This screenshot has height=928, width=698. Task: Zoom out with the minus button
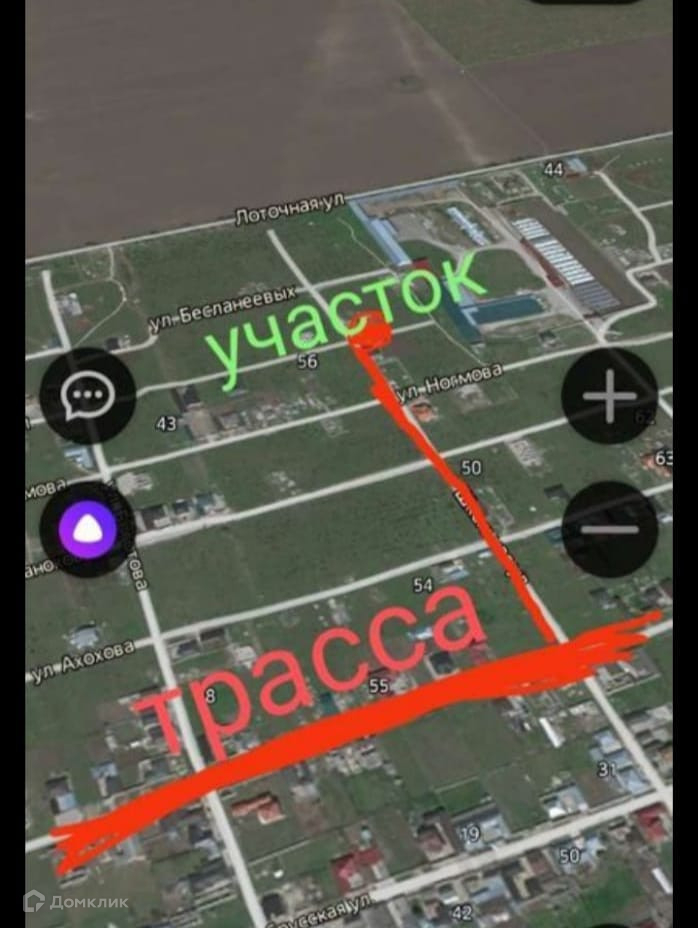tap(610, 530)
